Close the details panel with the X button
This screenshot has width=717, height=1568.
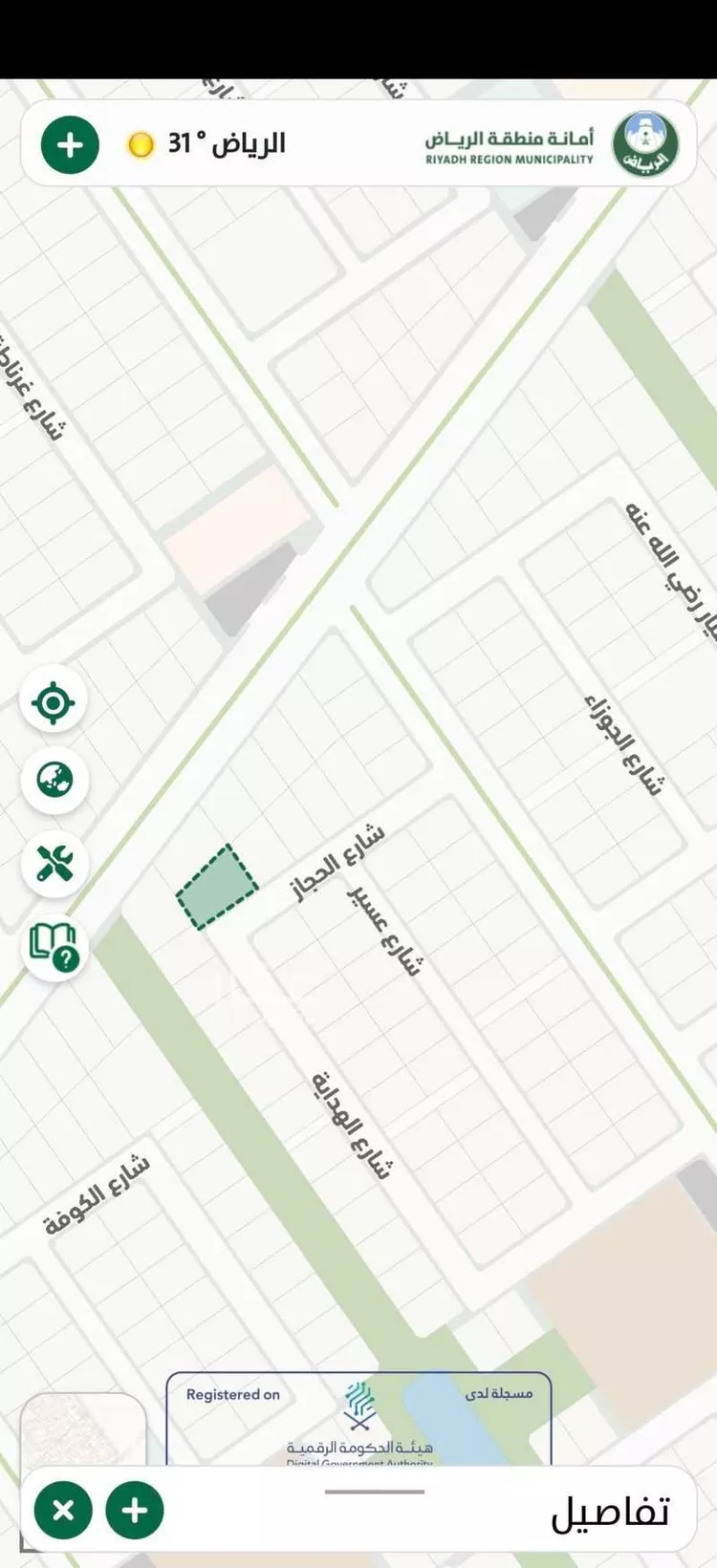click(63, 1511)
